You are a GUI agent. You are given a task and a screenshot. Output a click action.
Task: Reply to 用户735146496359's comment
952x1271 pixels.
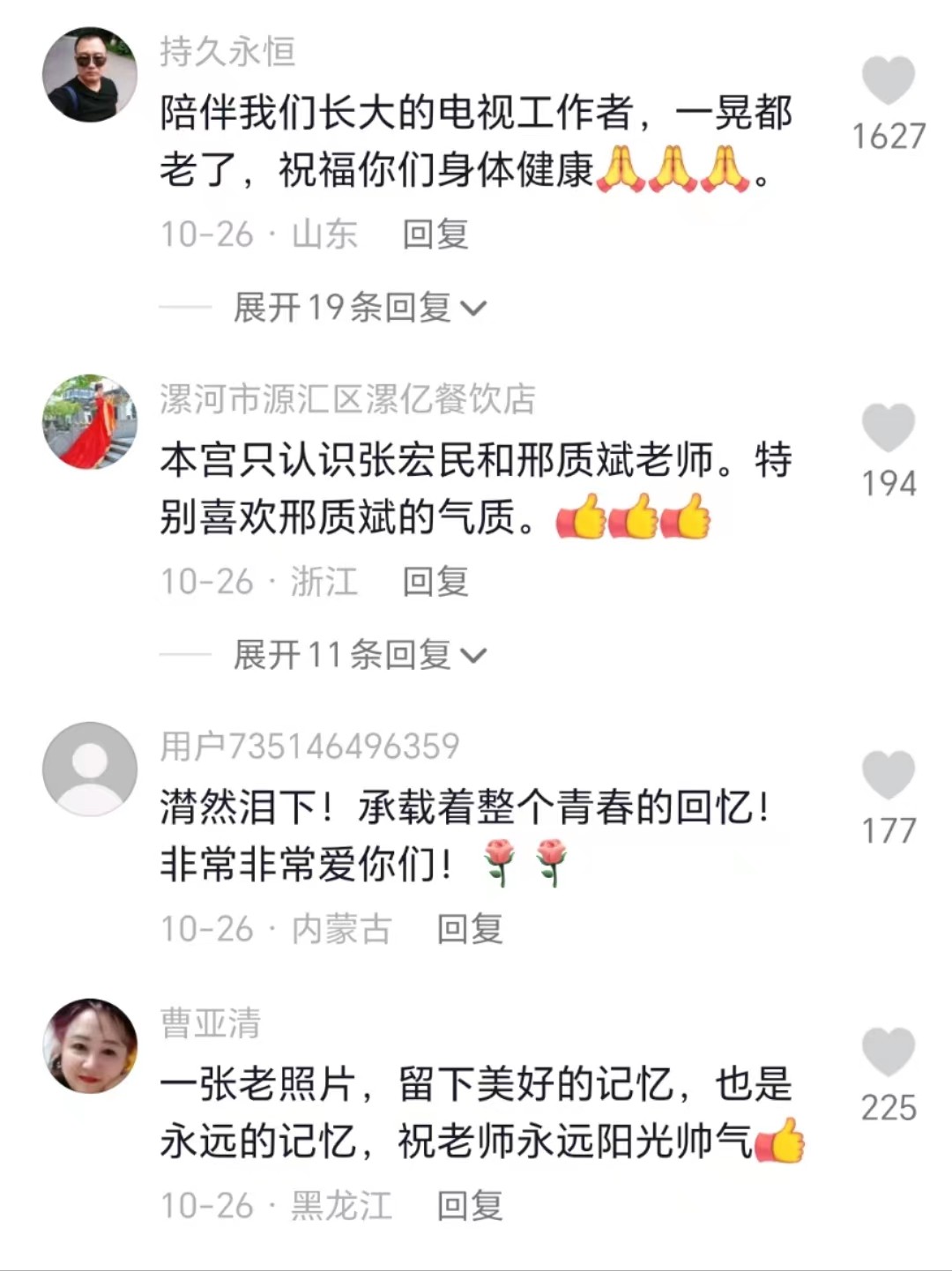(470, 929)
